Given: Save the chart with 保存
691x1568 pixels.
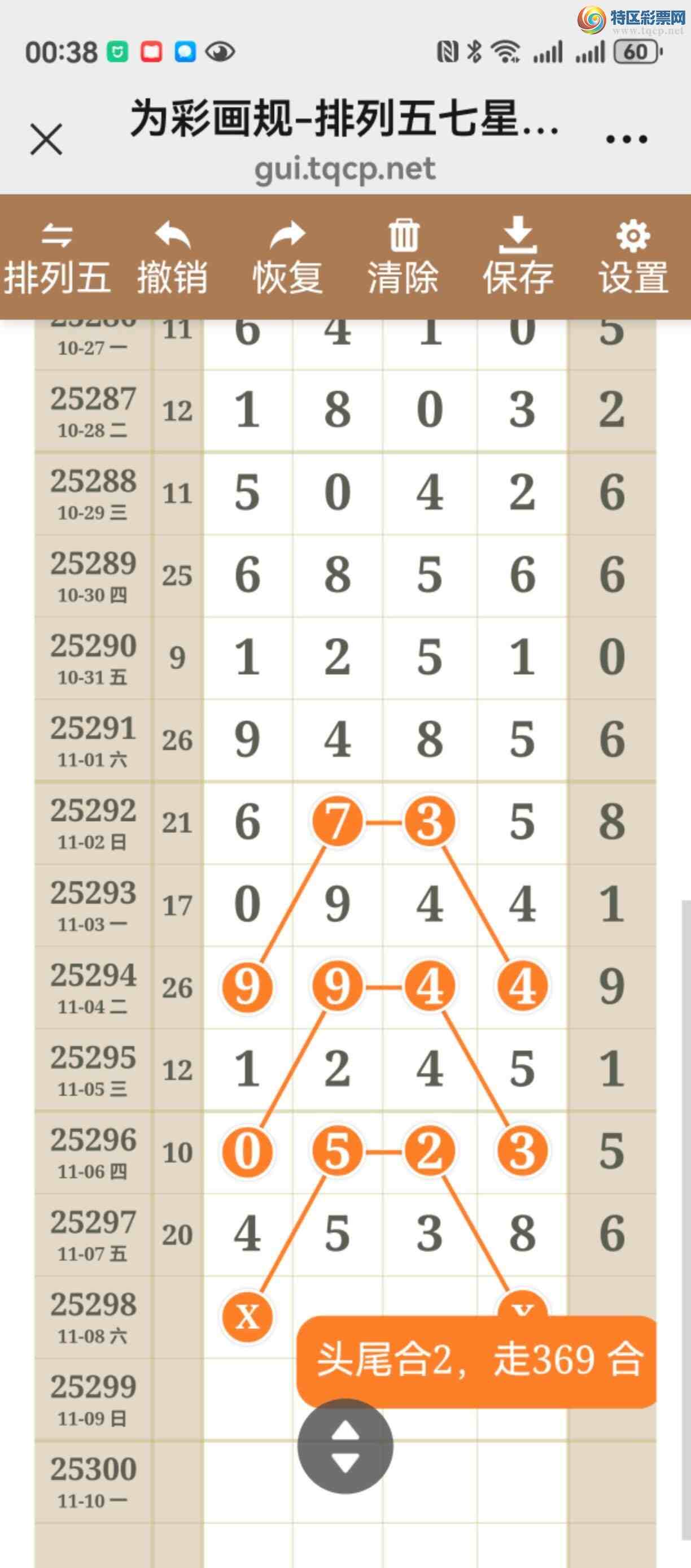Looking at the screenshot, I should (518, 258).
